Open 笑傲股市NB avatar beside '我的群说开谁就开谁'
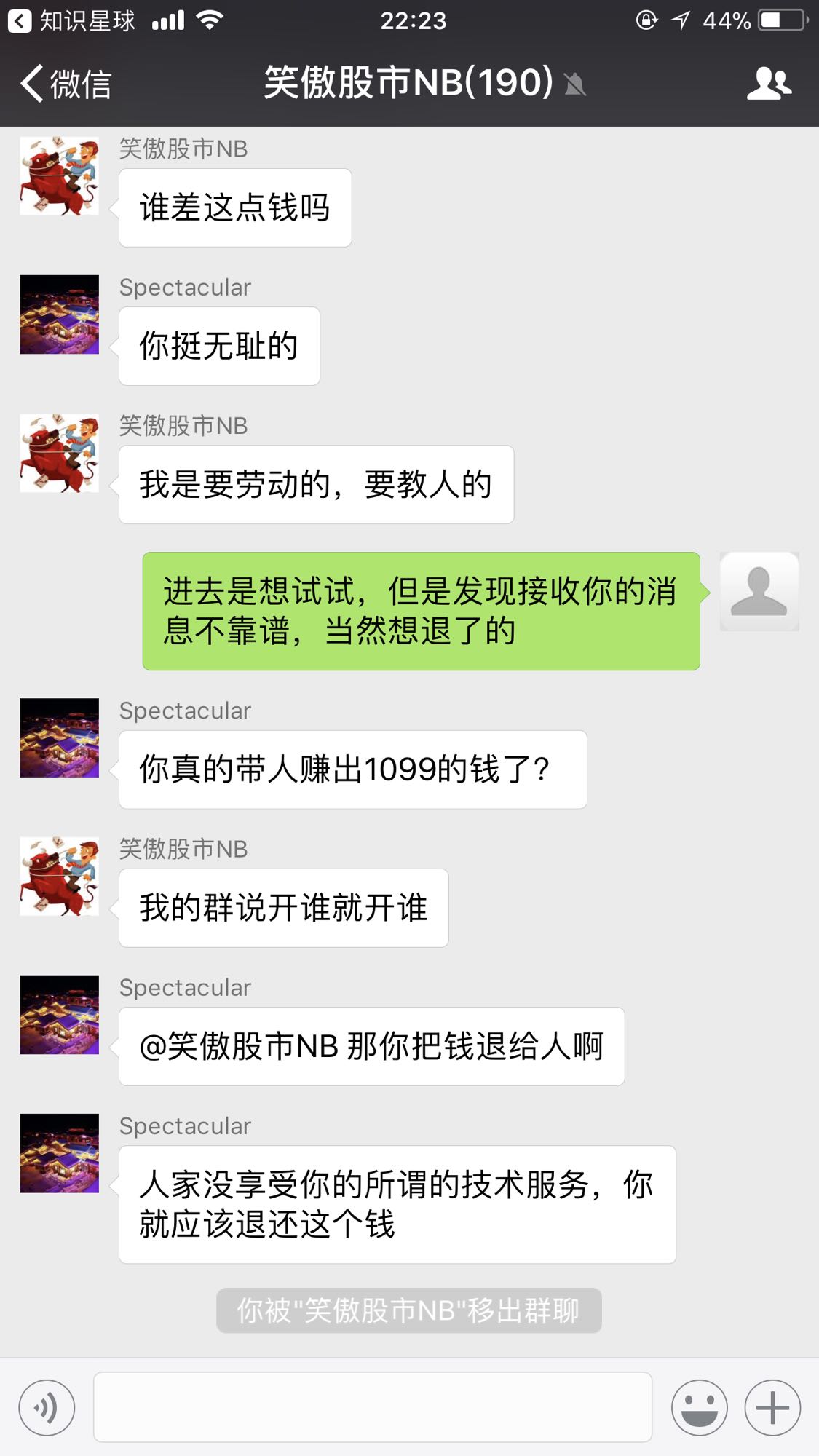 coord(59,877)
